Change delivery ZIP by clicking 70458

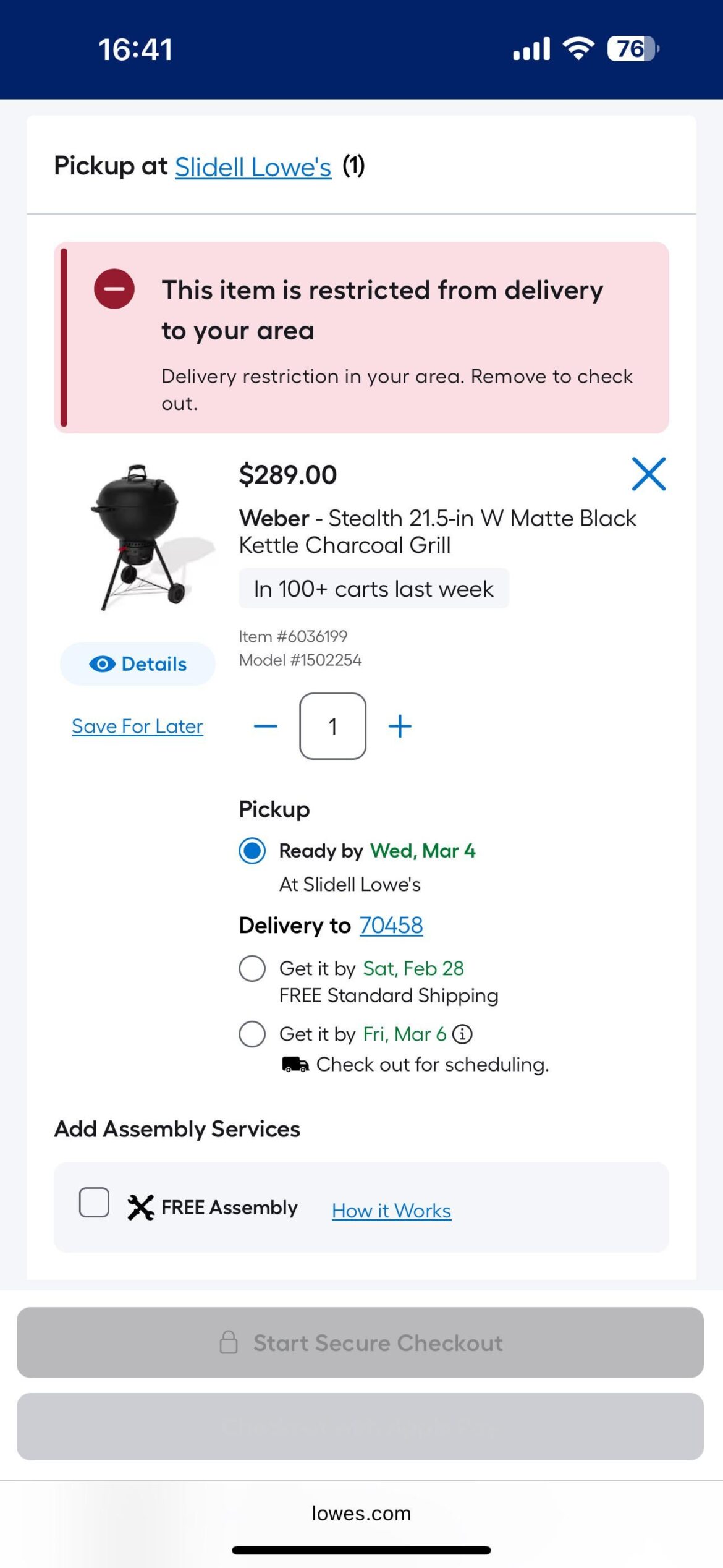391,925
